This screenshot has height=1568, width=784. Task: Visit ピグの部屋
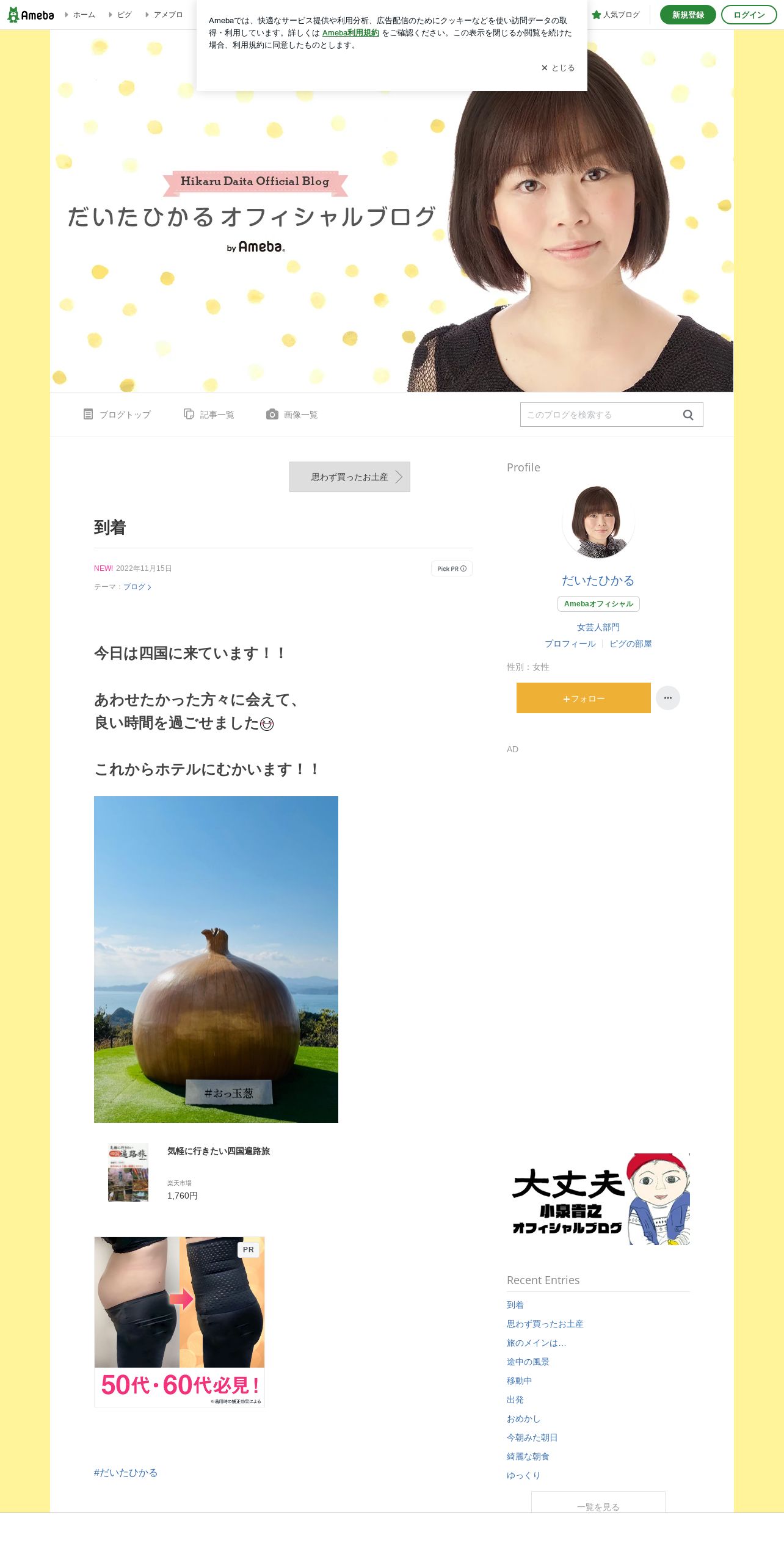pos(631,644)
